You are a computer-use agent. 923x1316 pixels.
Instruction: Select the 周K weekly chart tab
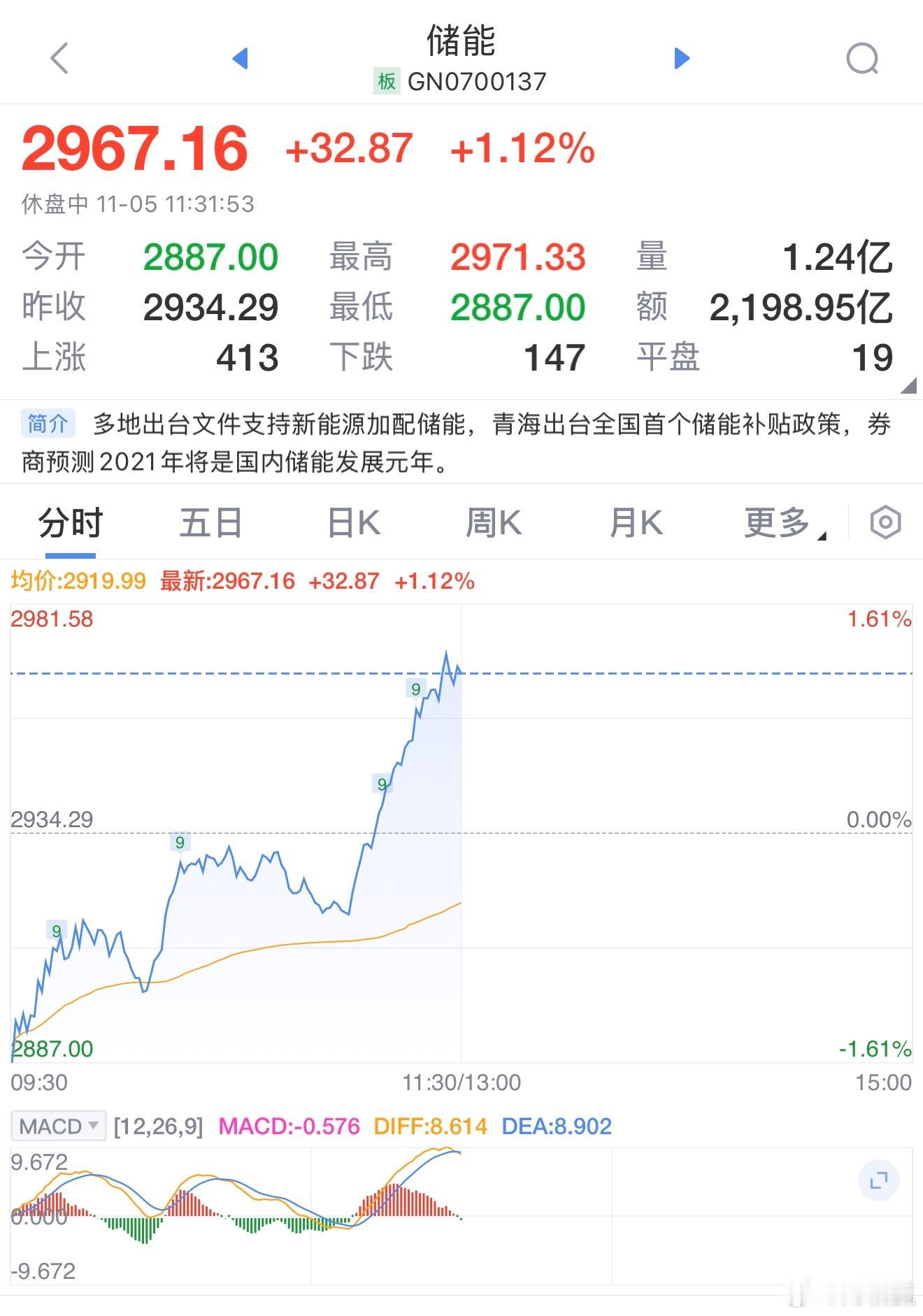click(494, 522)
